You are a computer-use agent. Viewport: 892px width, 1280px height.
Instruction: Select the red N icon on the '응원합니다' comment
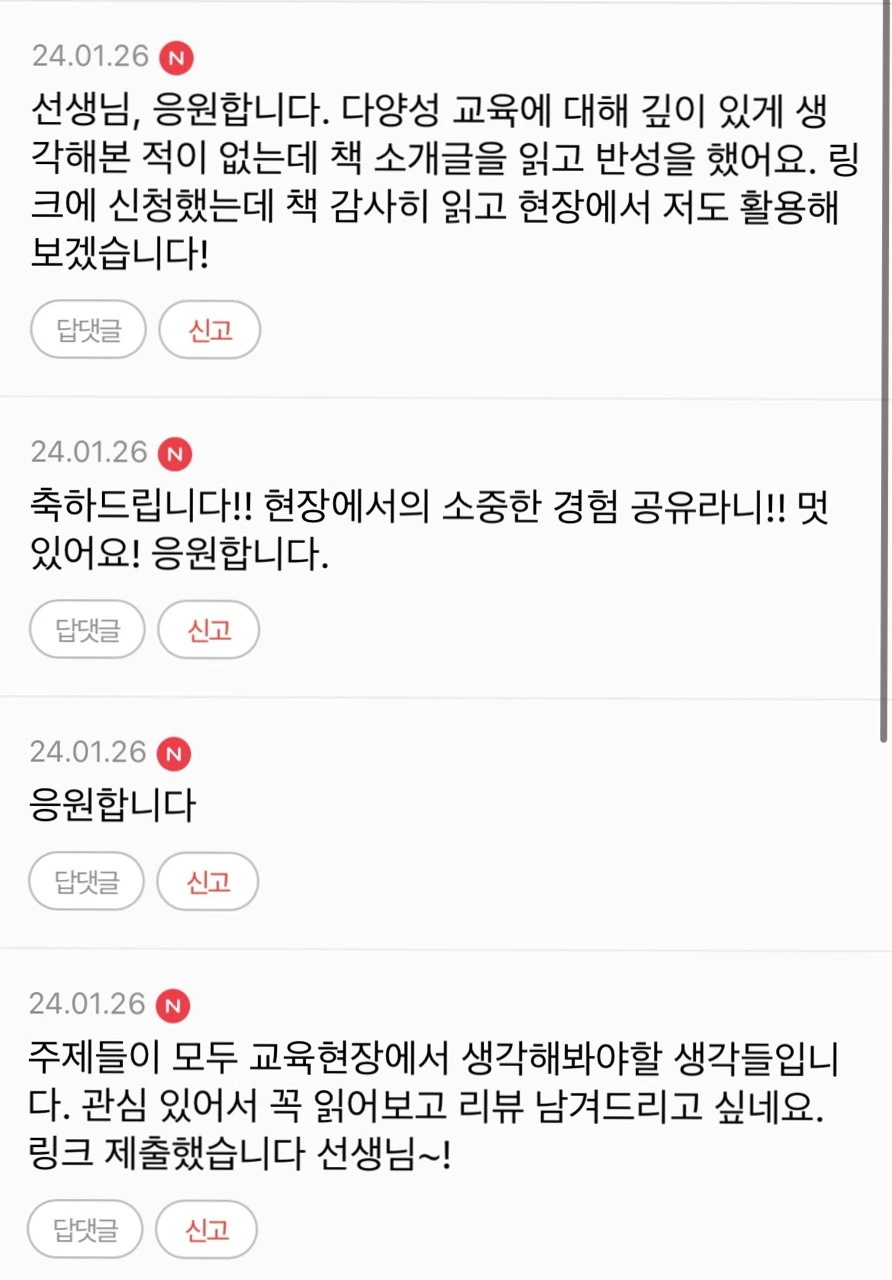coord(173,753)
